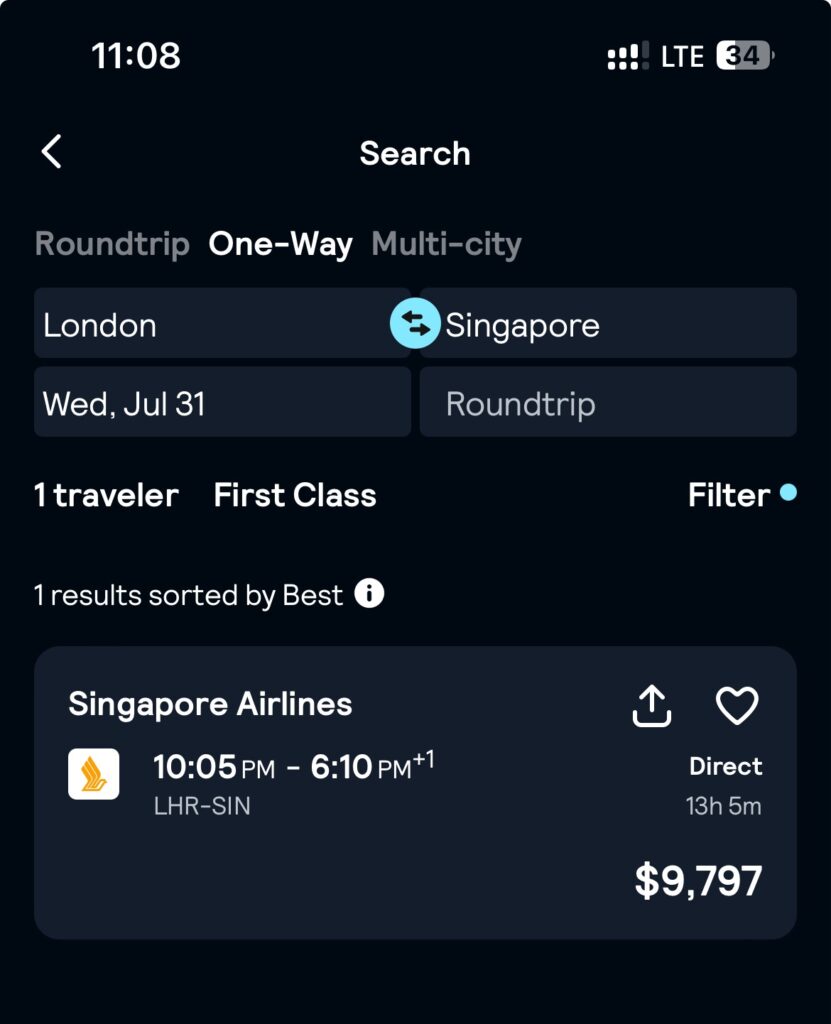Switch to the Multi-city tab

click(446, 244)
